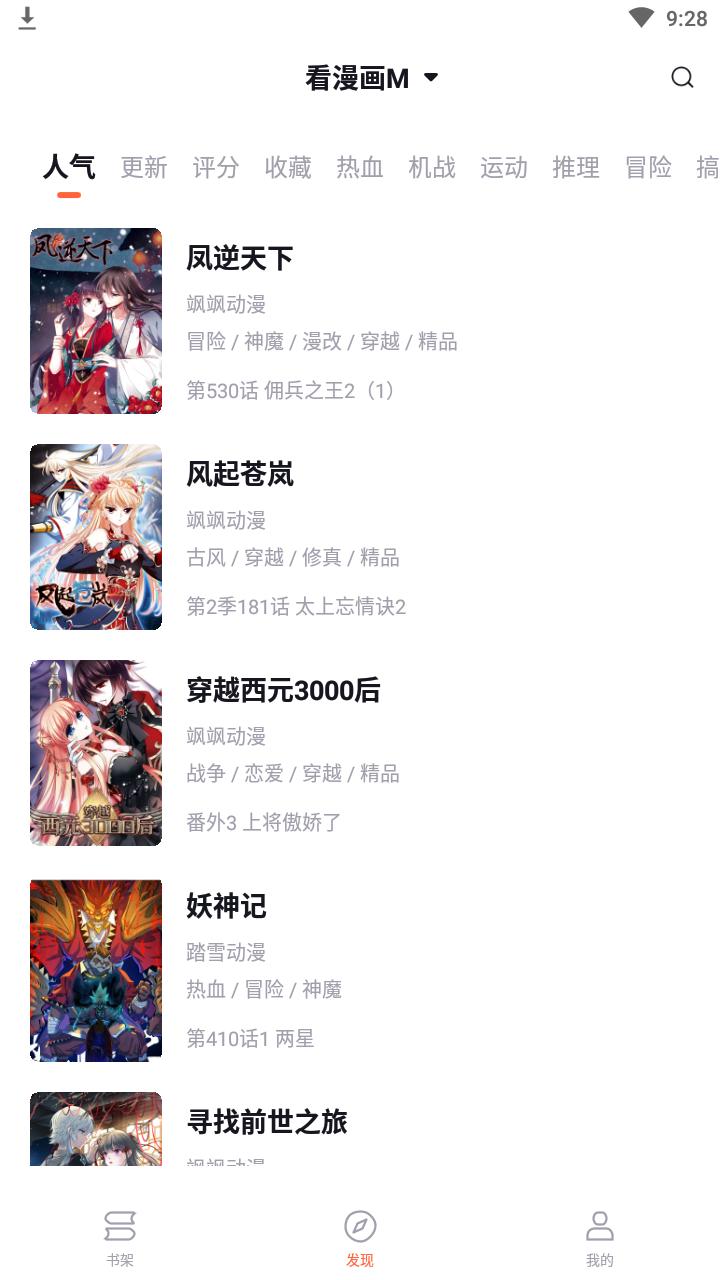This screenshot has height=1280, width=720.
Task: Open the comic 风起苍岚
Action: click(x=240, y=475)
